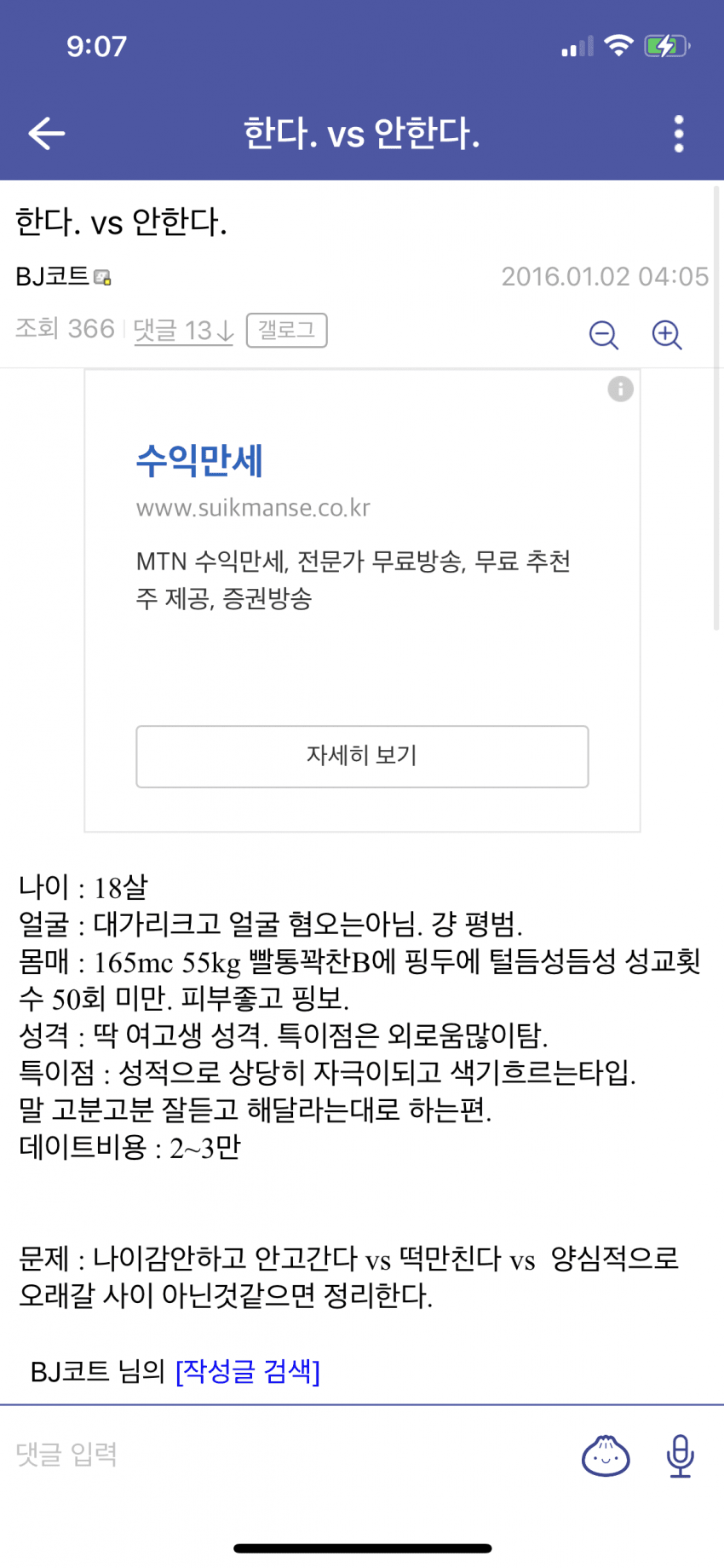Screen dimensions: 724x1568
Task: Open the author name BJ코트
Action: point(54,276)
